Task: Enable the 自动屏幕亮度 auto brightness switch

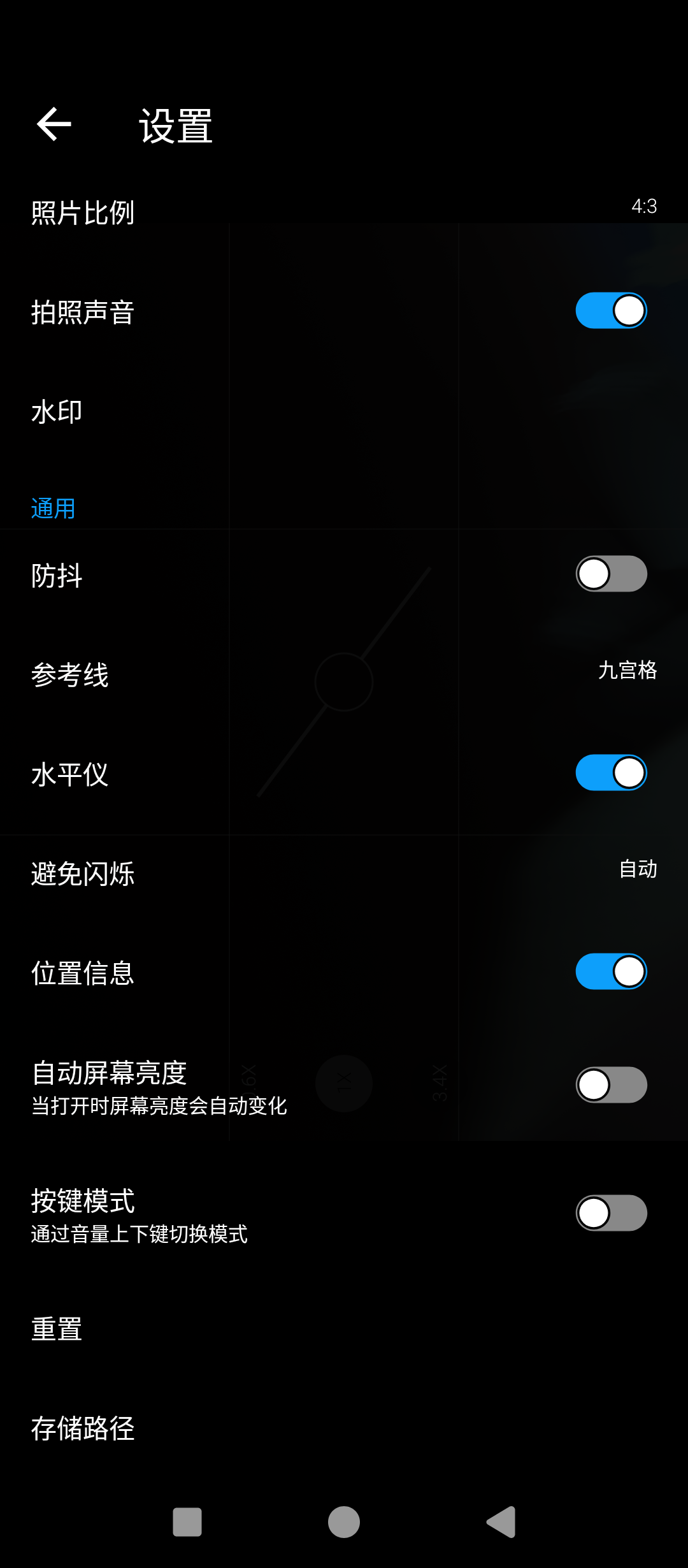Action: [611, 1085]
